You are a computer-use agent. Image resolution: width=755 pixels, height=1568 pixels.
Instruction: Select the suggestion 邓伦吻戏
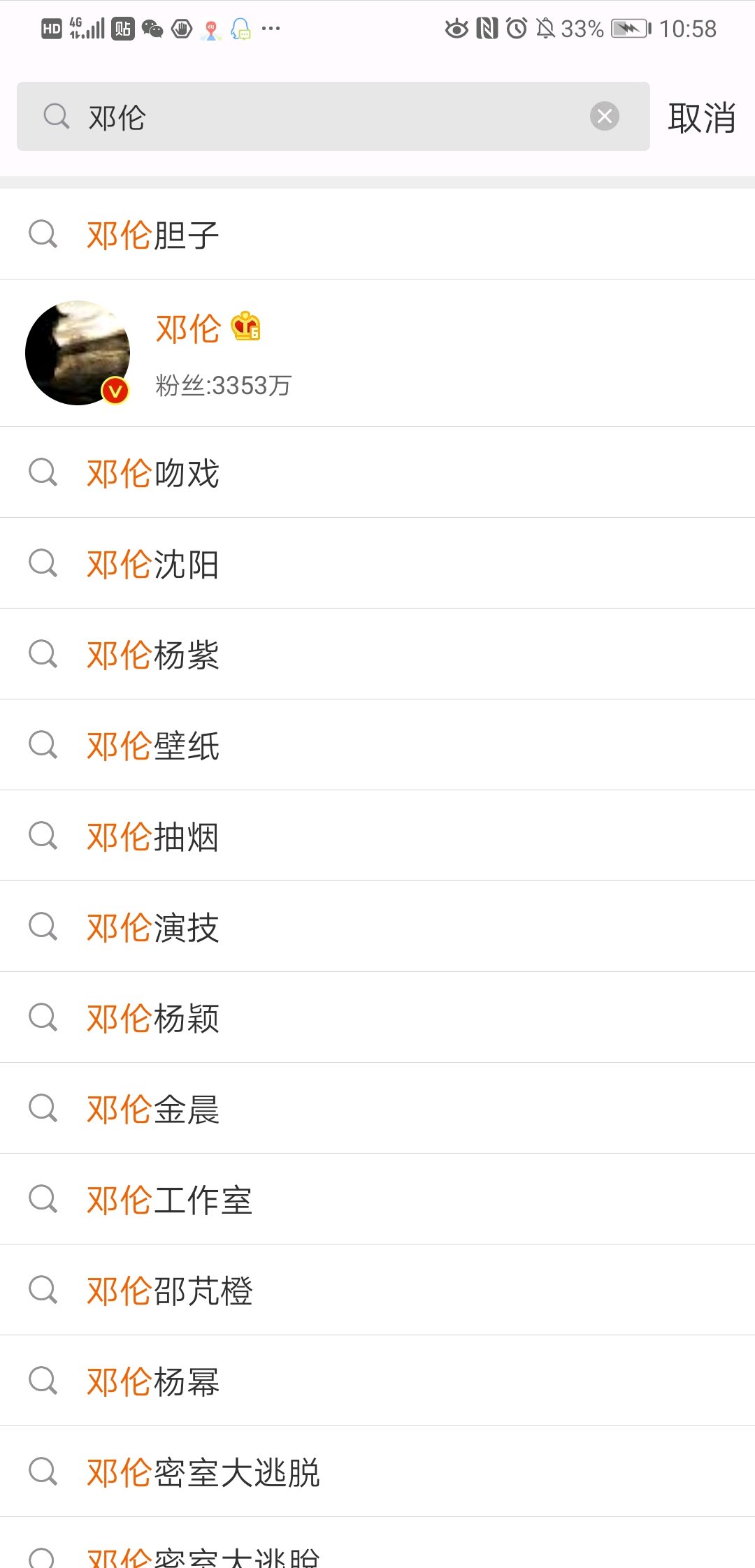point(377,472)
